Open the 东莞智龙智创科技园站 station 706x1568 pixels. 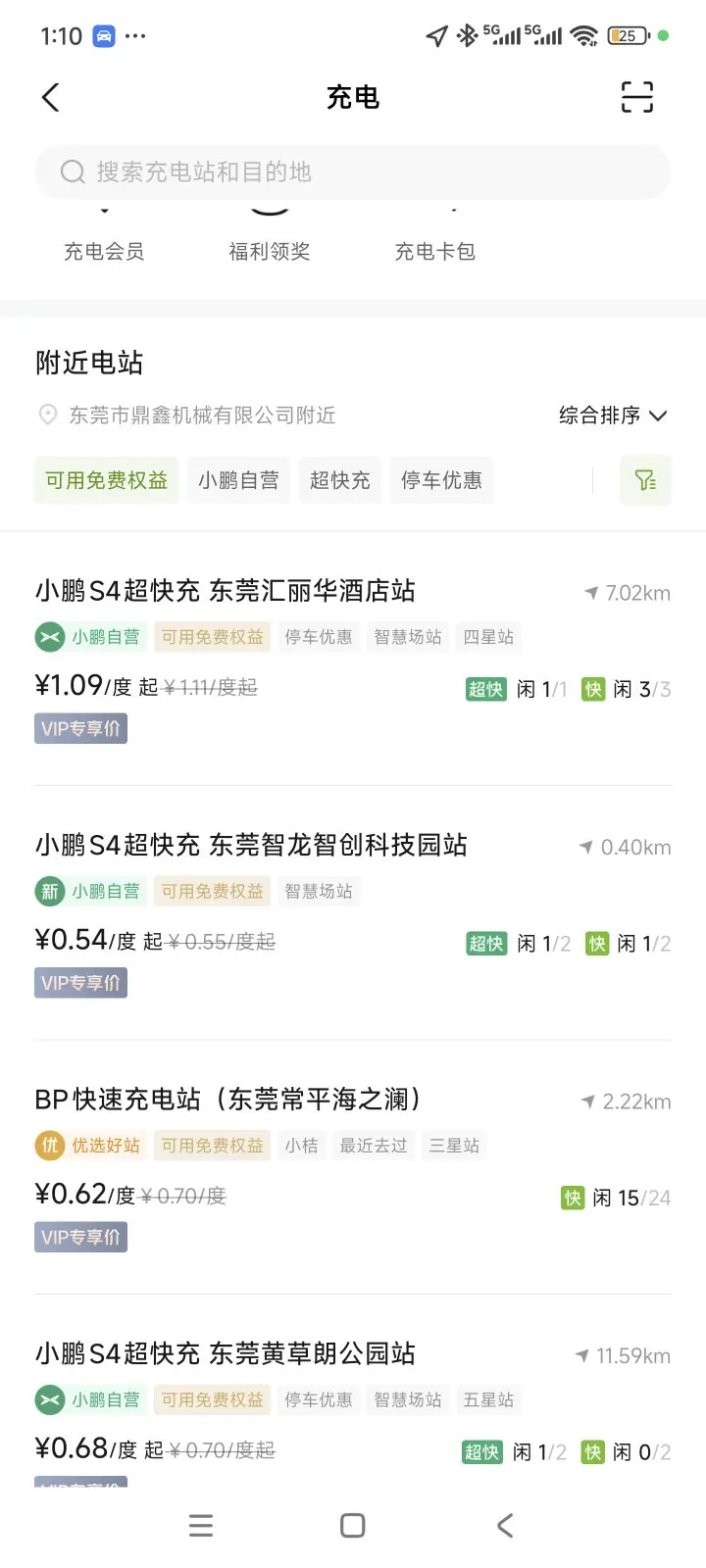(353, 913)
